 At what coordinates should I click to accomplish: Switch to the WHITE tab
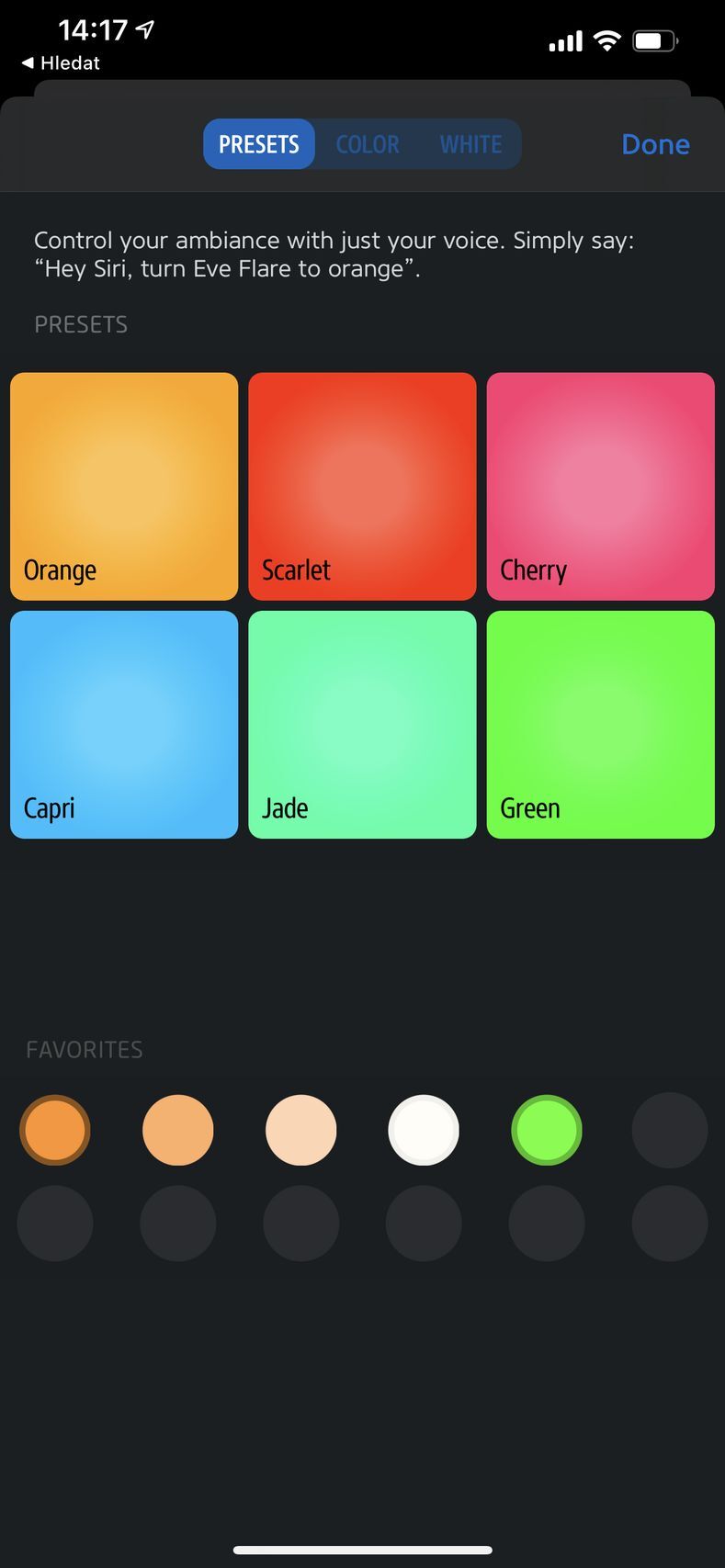point(470,144)
